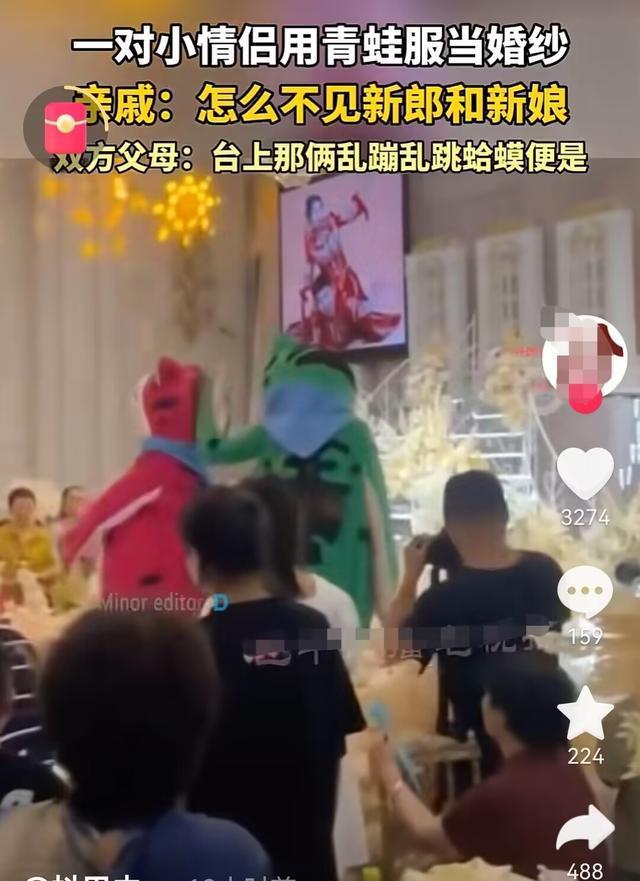Open the red packet icon
This screenshot has height=881, width=640.
coord(66,127)
